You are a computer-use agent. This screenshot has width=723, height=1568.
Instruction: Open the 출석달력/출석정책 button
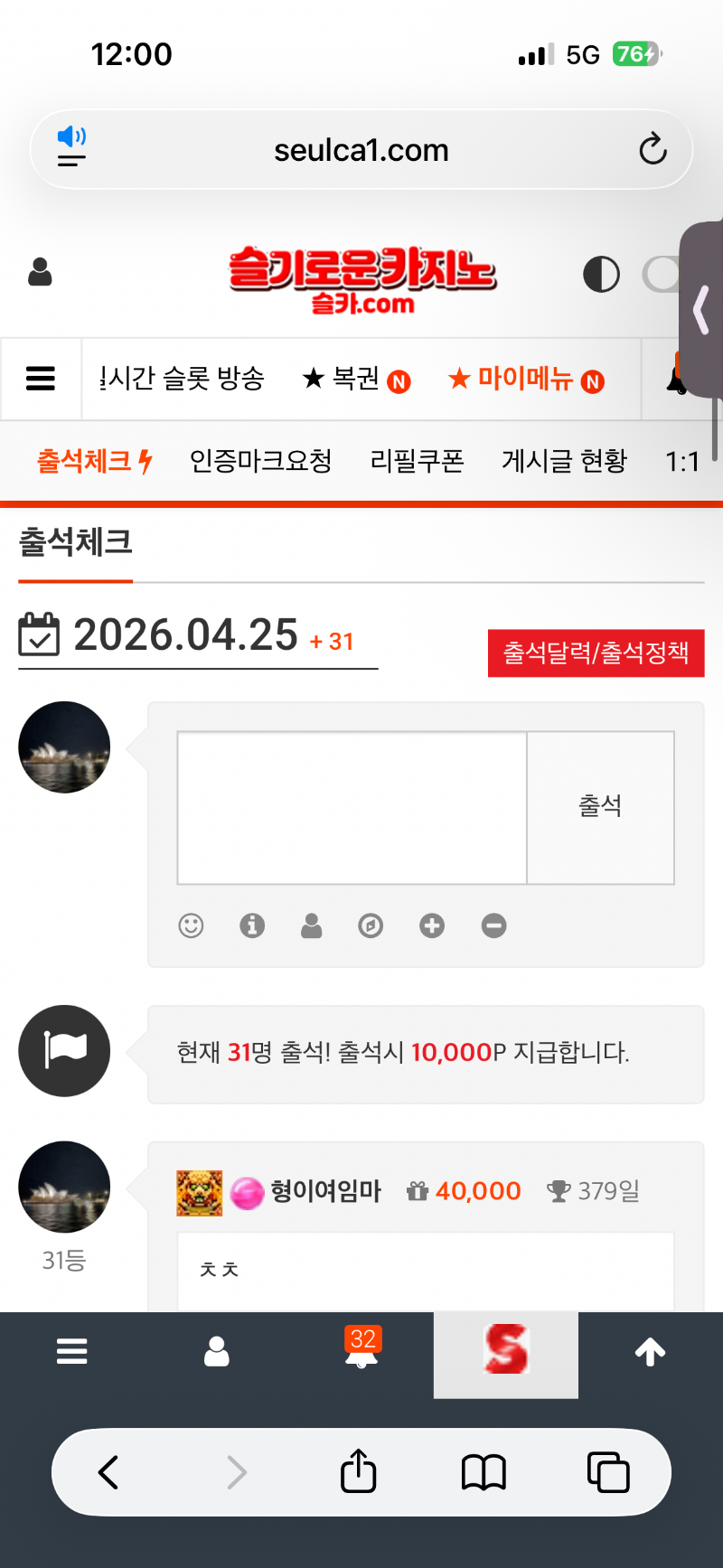596,653
